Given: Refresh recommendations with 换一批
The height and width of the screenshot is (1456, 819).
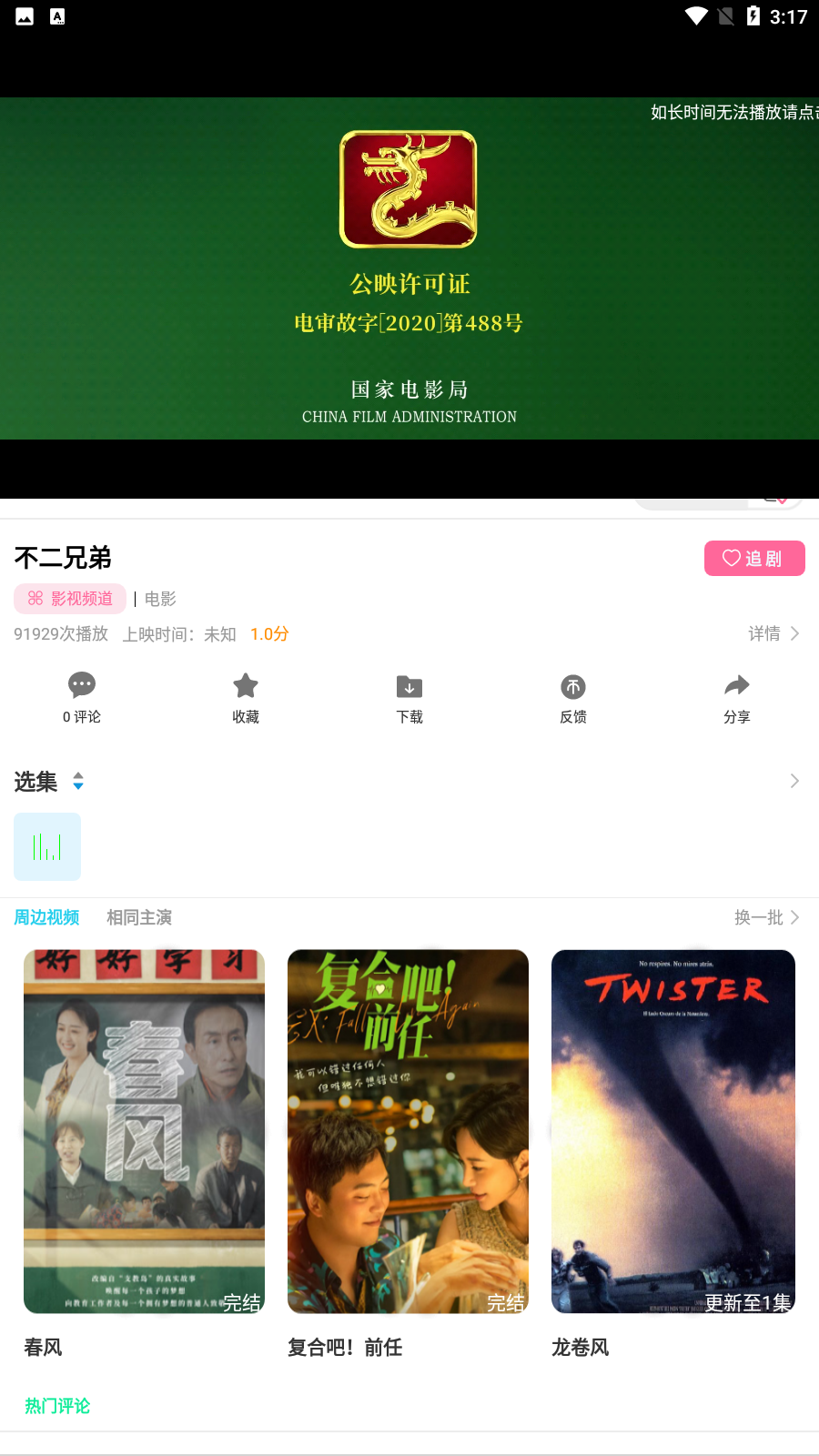Looking at the screenshot, I should (766, 917).
